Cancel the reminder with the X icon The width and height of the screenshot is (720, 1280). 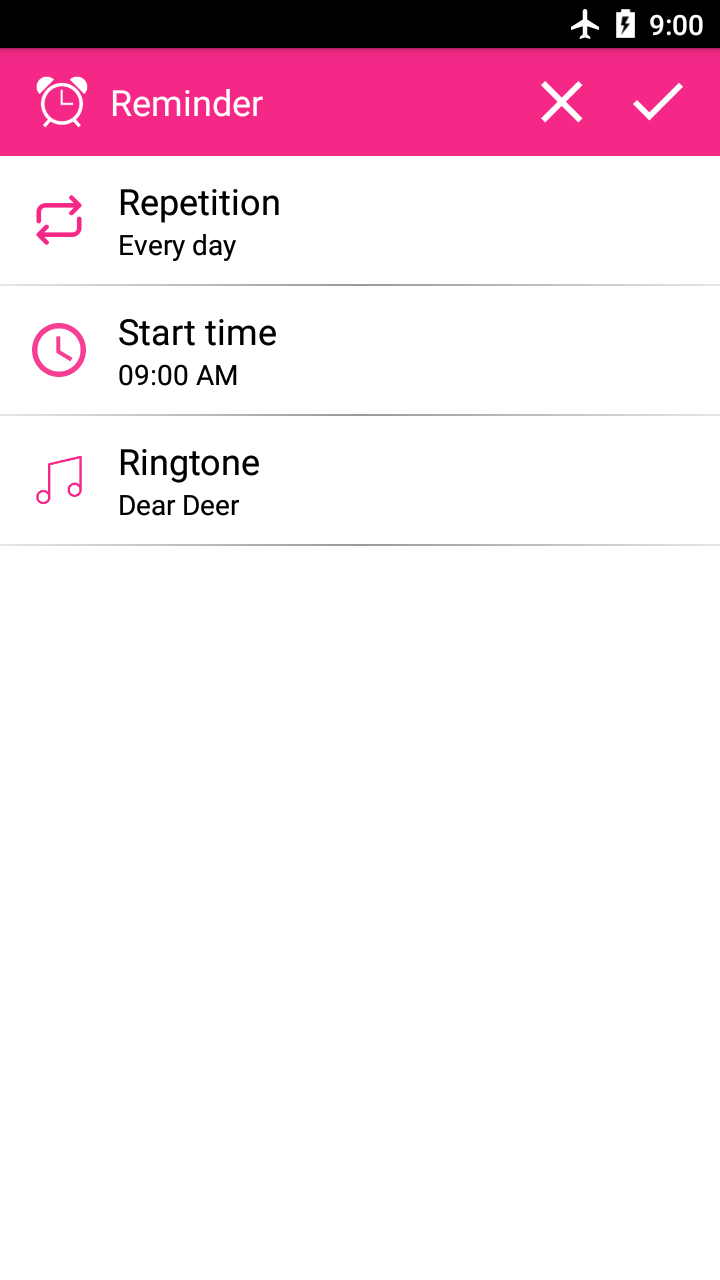561,103
